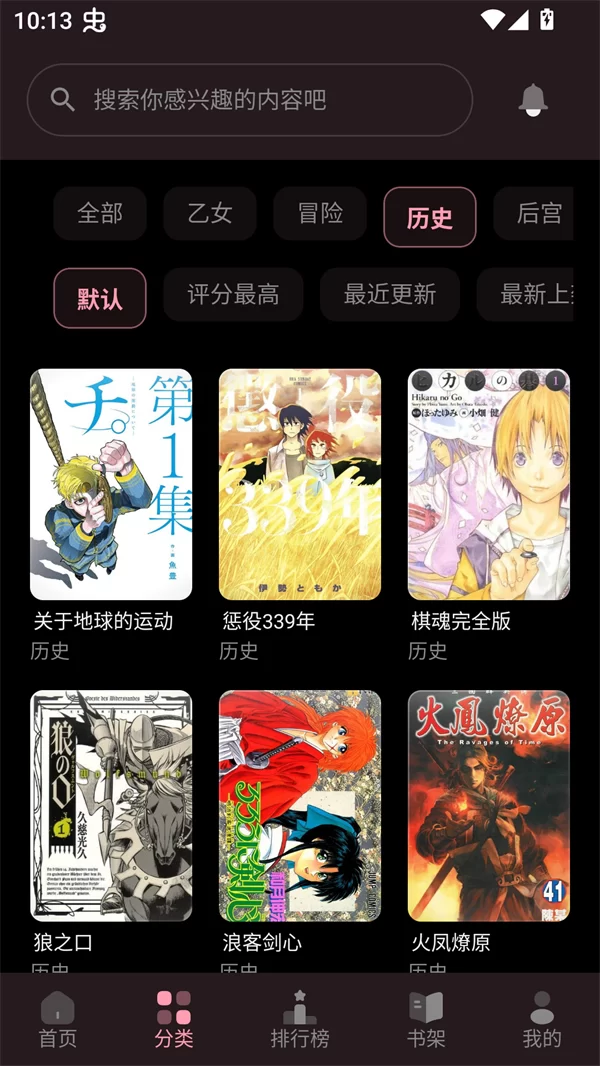View 棋魂完全版 comic details

pos(489,485)
